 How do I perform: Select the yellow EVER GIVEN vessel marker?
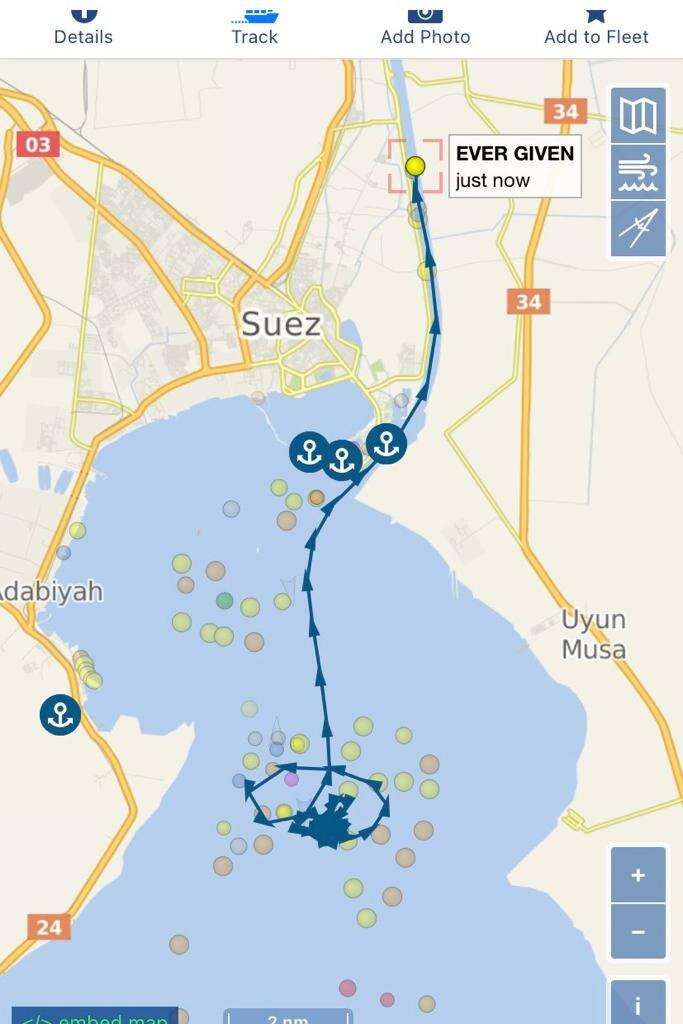415,166
